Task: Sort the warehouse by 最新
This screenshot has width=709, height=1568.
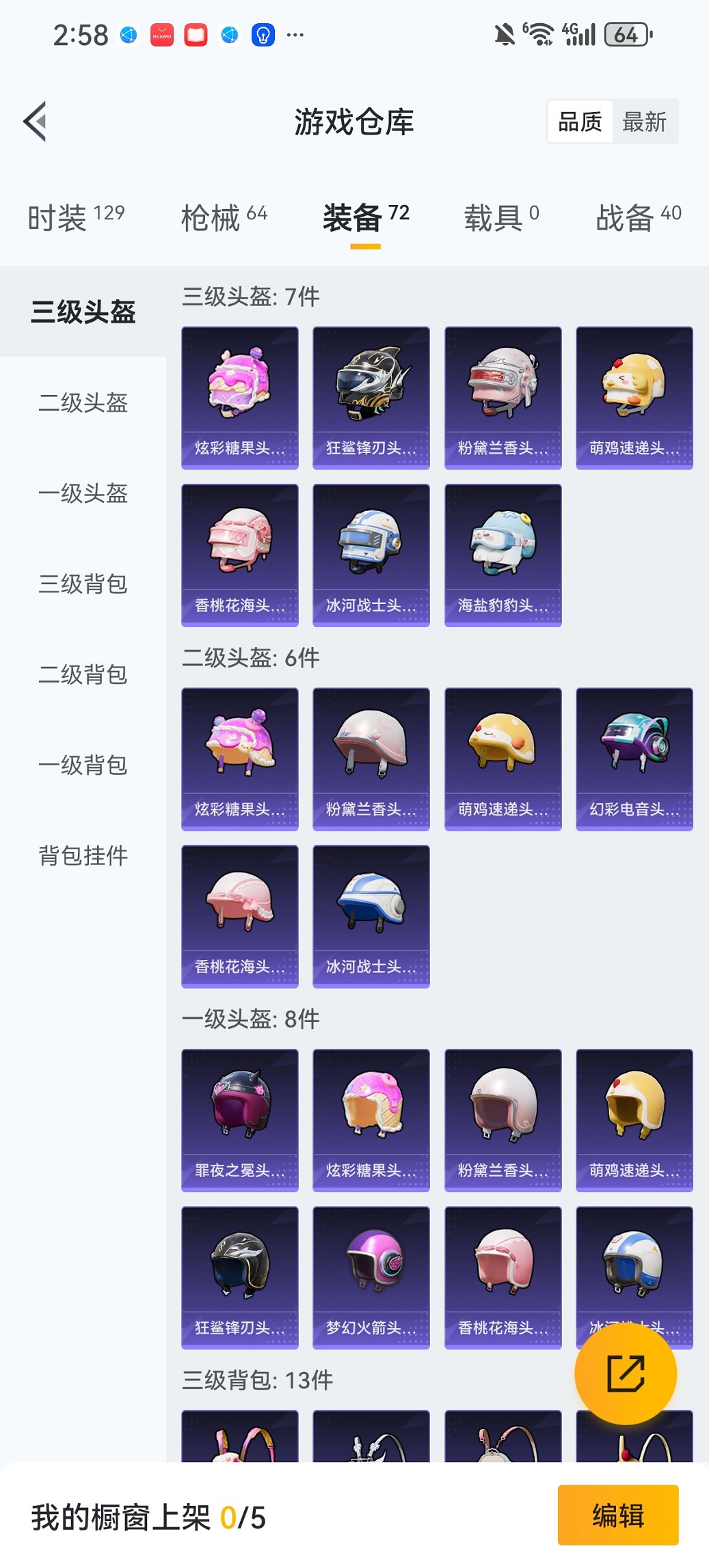Action: [x=644, y=122]
